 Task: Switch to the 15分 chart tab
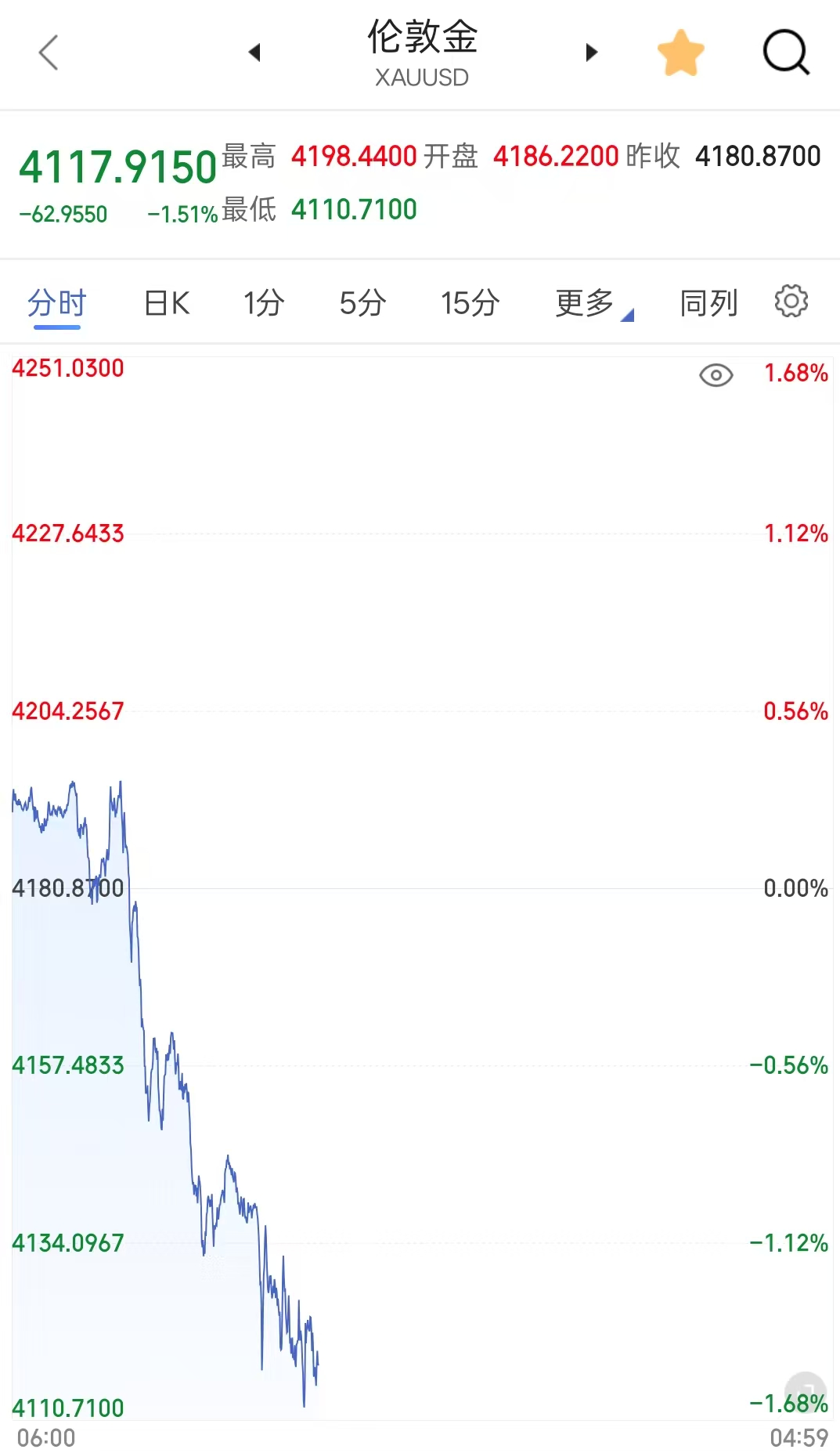470,303
